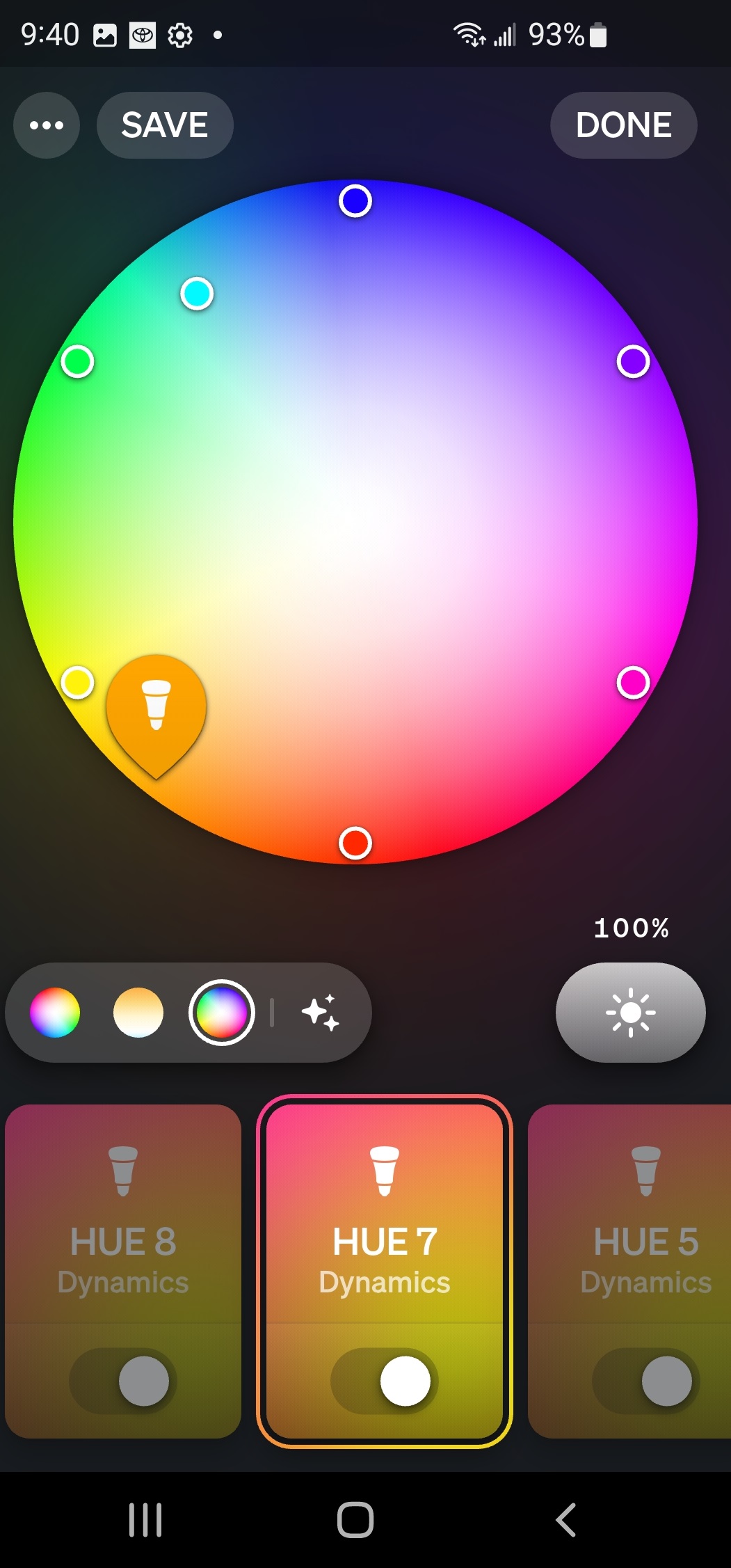Select the ringed color wheel mode

pos(222,1013)
